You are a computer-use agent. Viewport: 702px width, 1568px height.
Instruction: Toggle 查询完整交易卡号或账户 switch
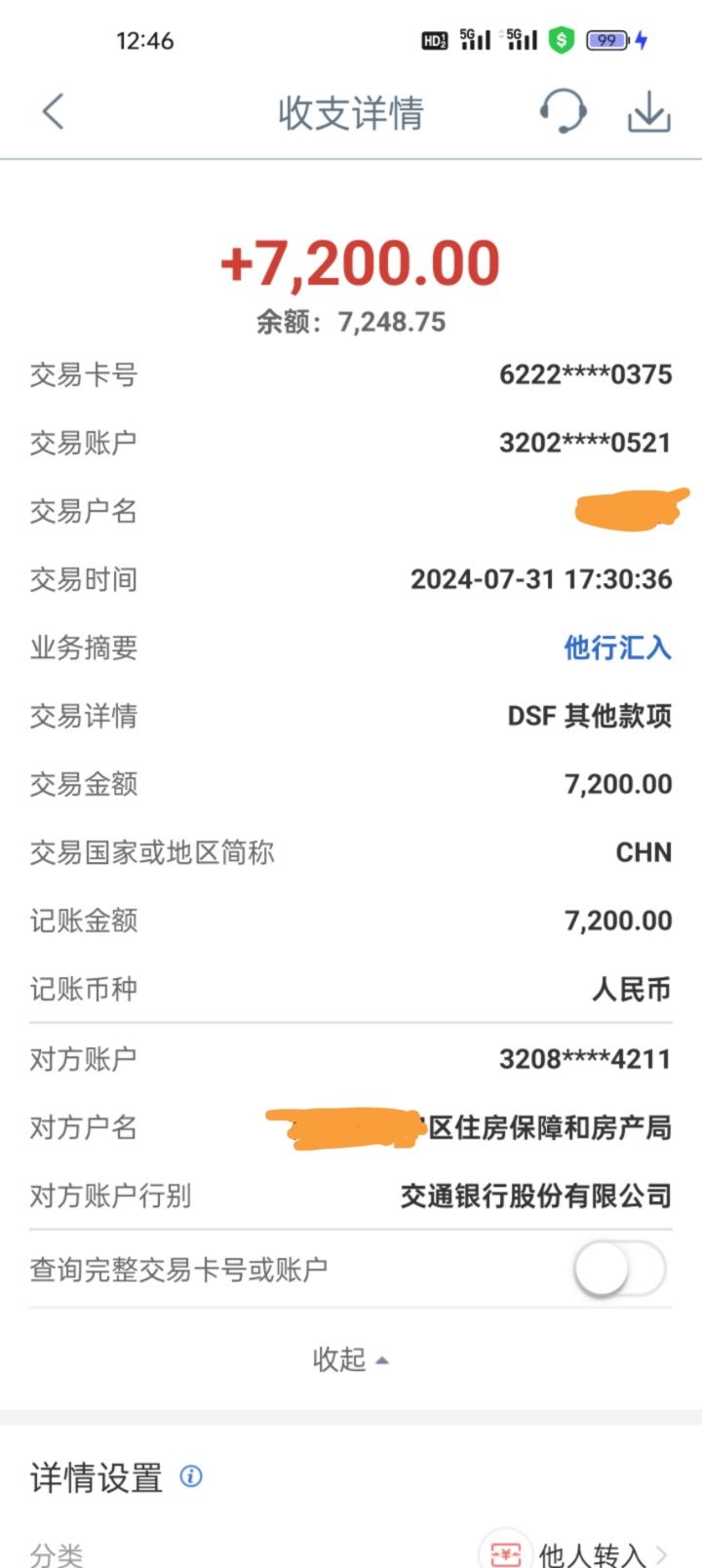click(x=619, y=1270)
